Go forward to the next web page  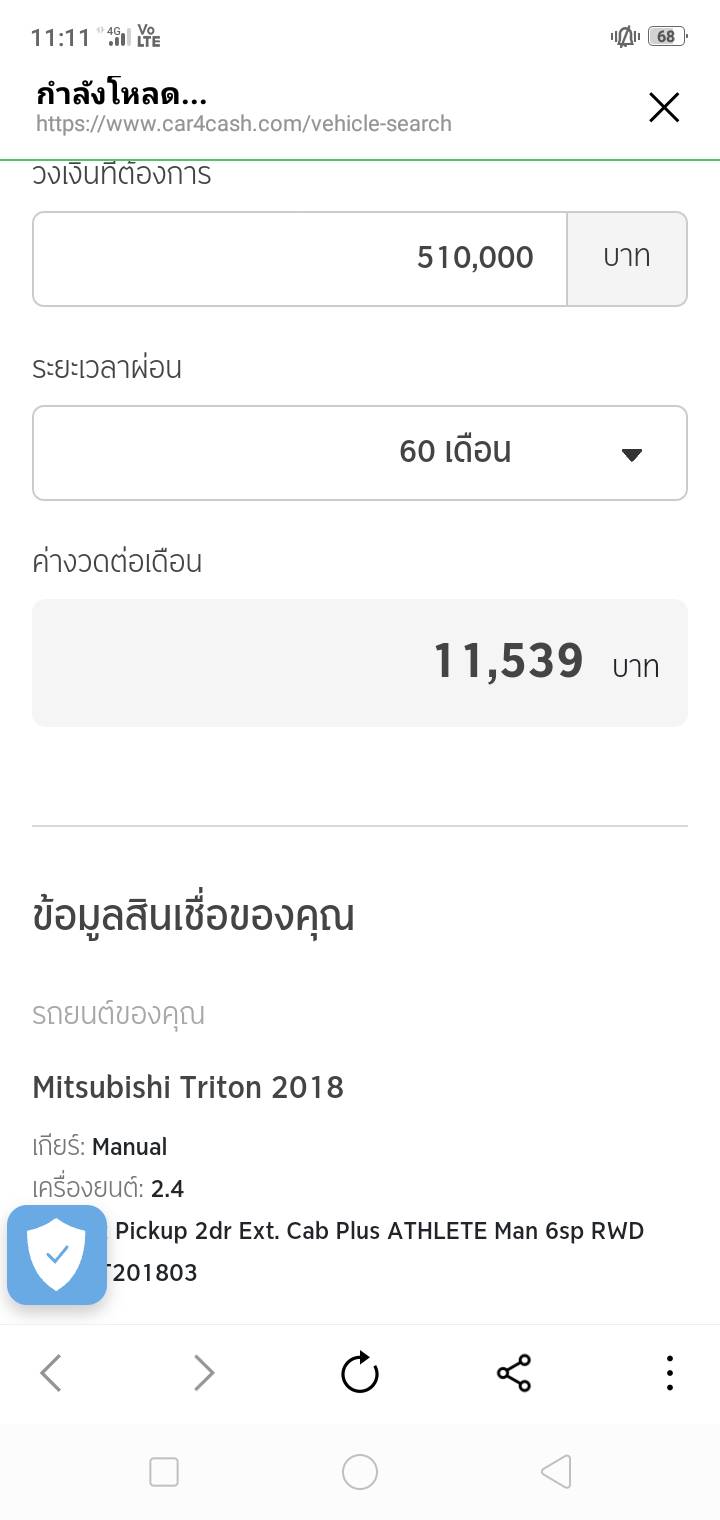[x=204, y=1373]
